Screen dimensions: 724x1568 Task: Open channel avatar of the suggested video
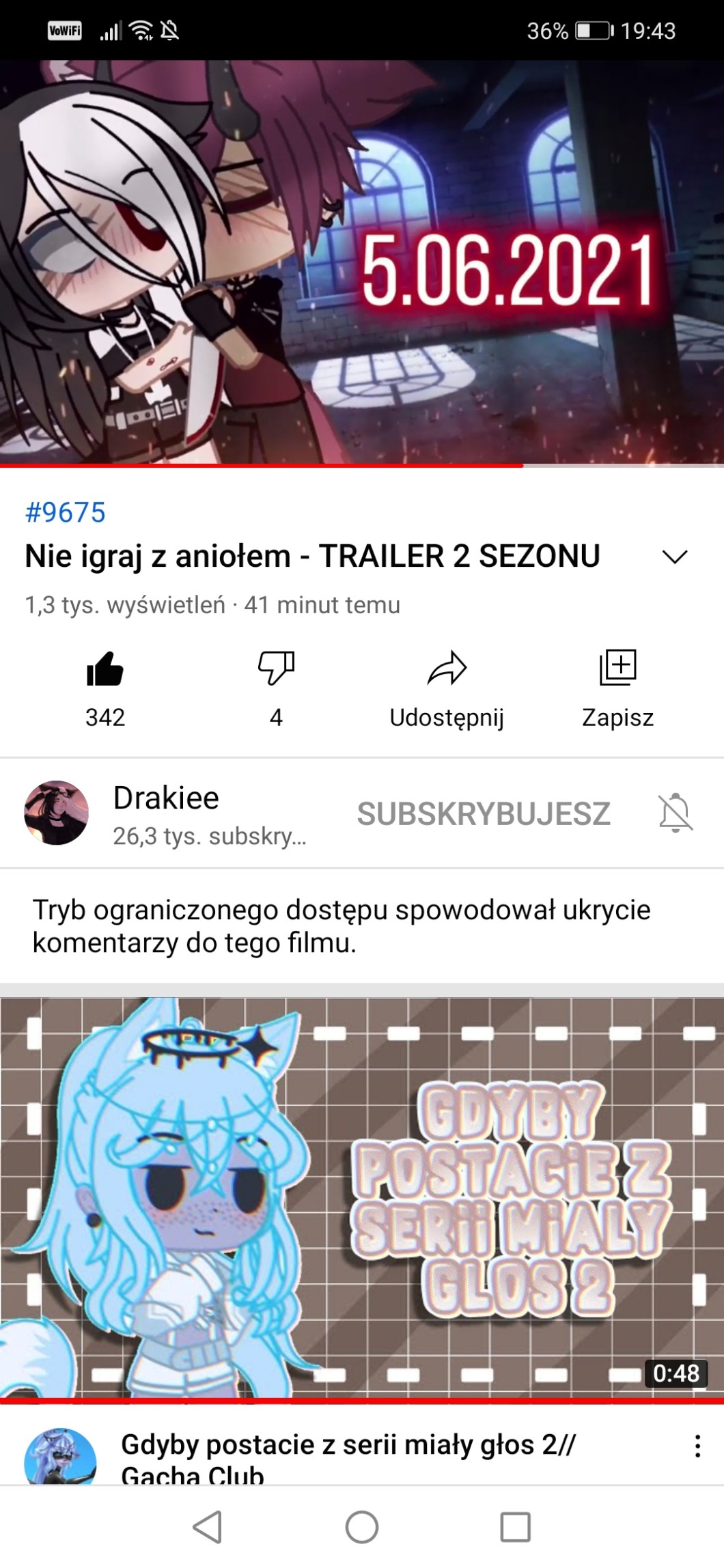click(x=60, y=1458)
